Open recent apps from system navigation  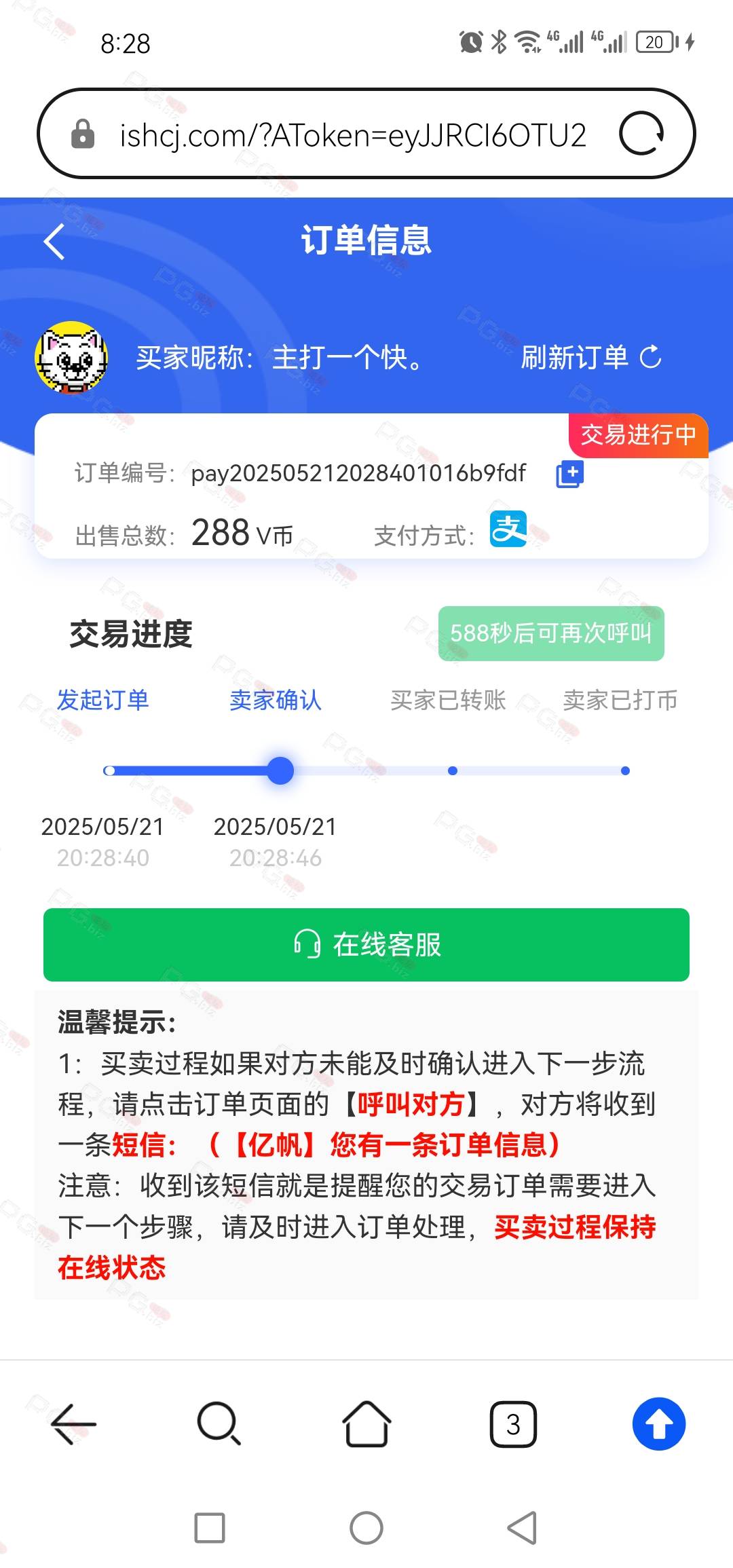click(210, 1528)
